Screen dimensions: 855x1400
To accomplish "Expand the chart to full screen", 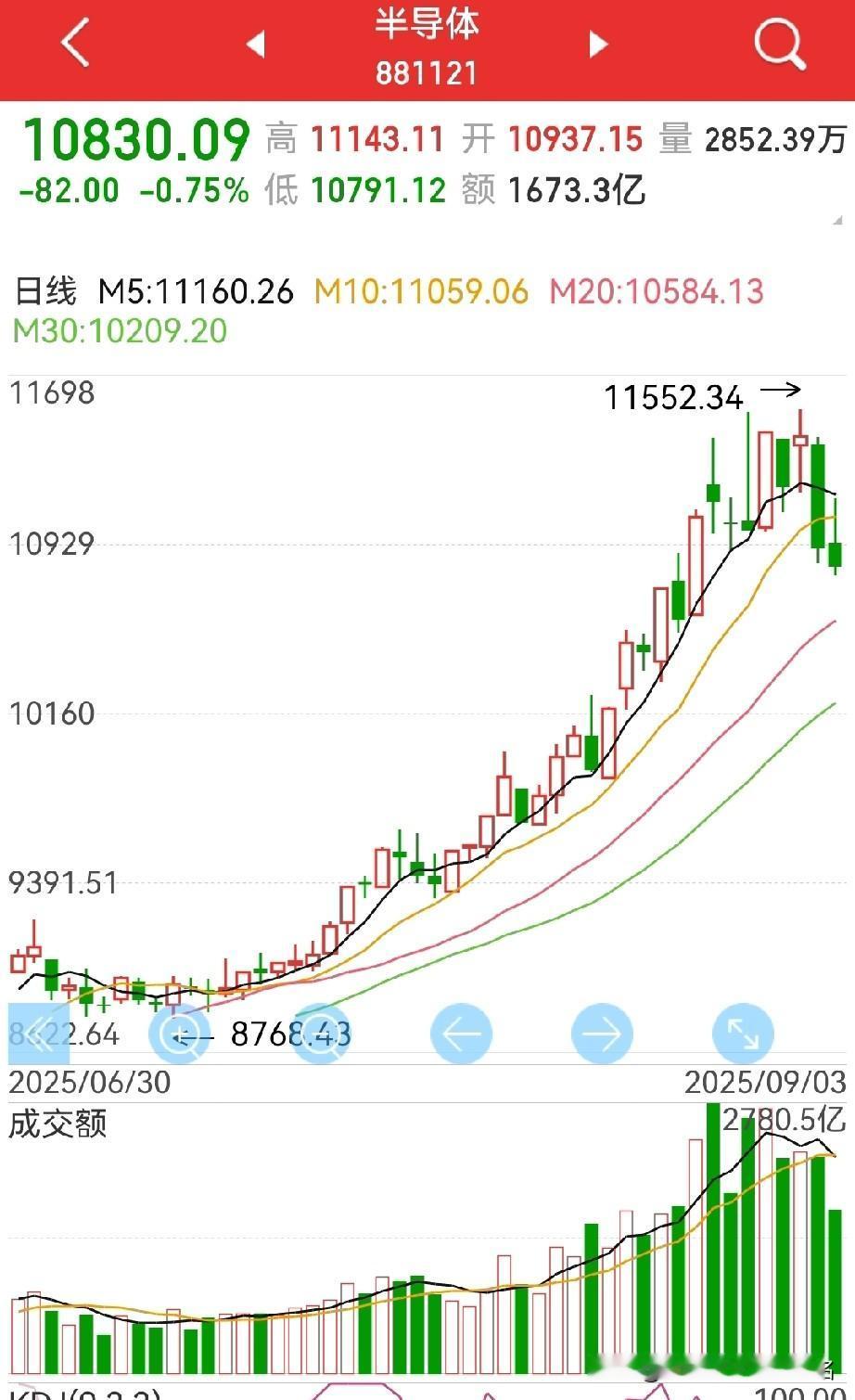I will click(x=743, y=1034).
